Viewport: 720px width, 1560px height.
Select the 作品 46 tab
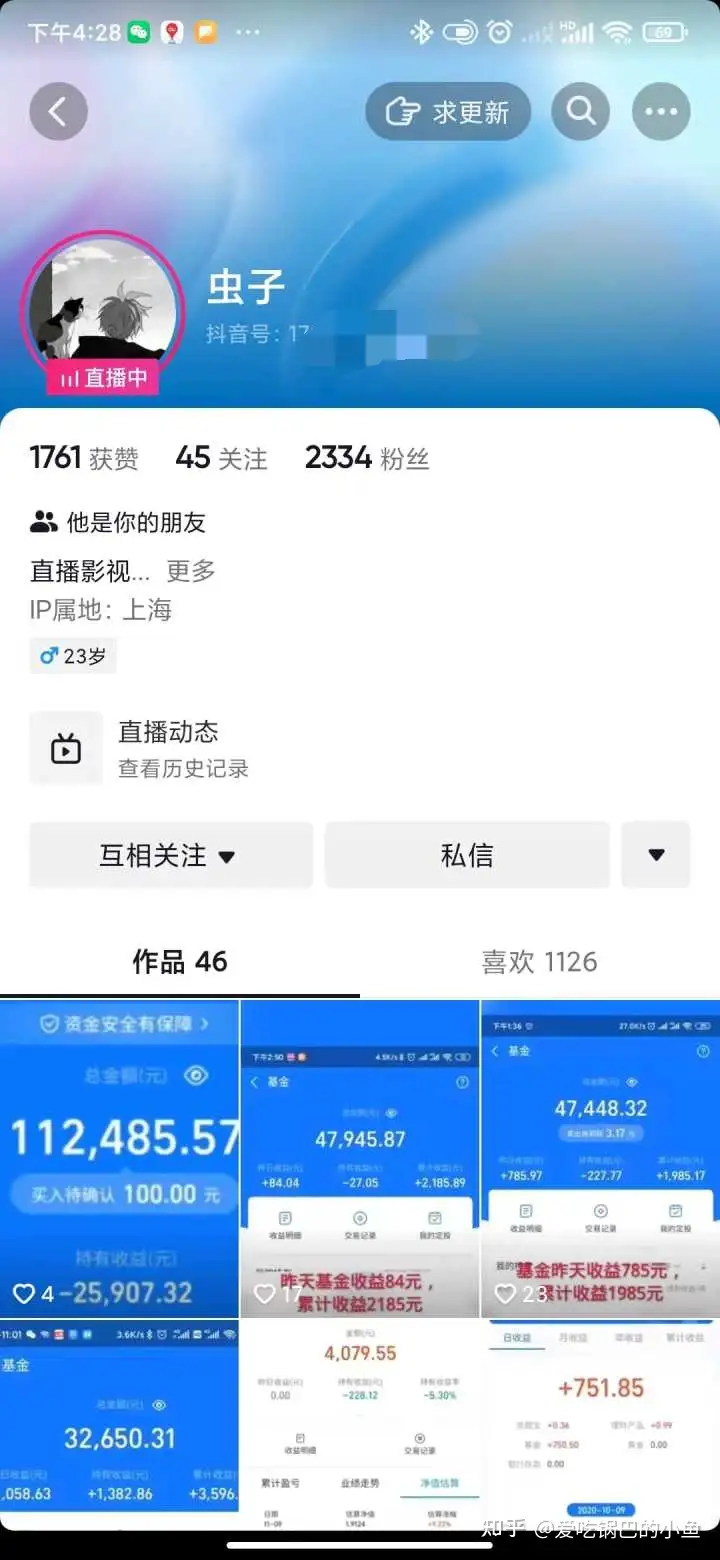pyautogui.click(x=180, y=962)
